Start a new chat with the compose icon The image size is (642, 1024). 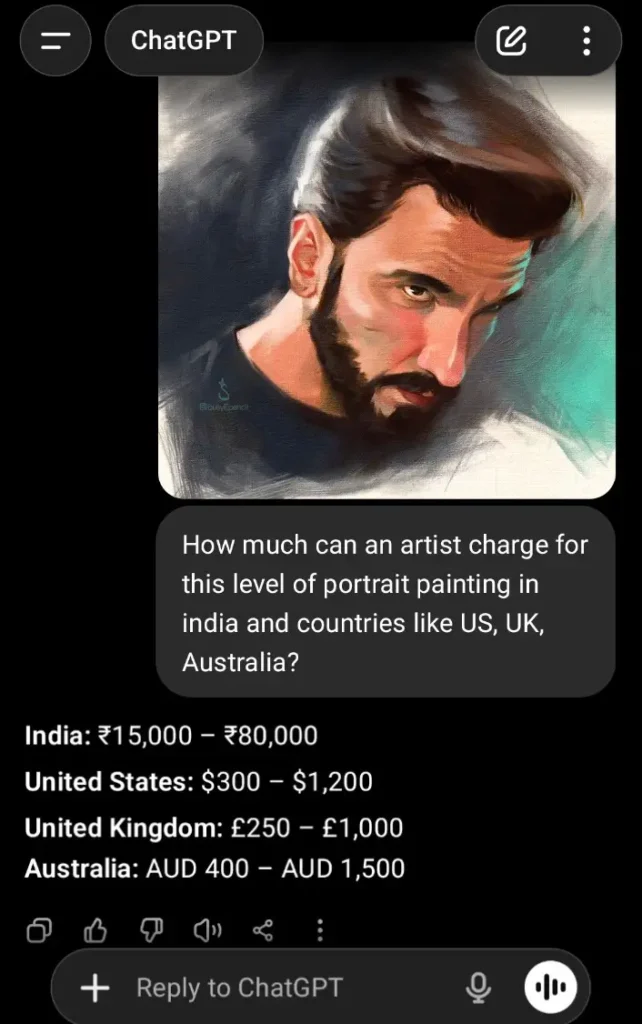point(511,41)
